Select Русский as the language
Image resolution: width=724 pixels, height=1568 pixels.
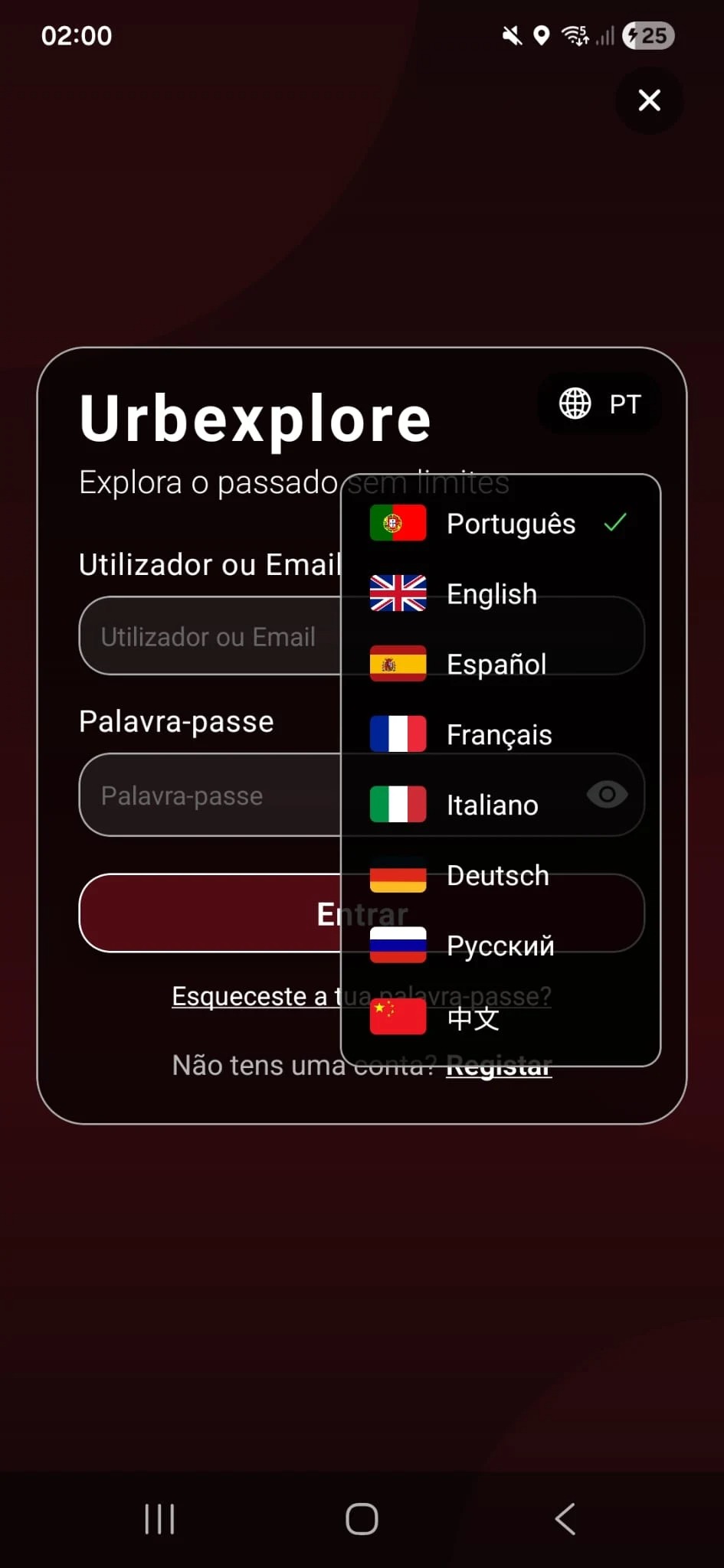500,946
